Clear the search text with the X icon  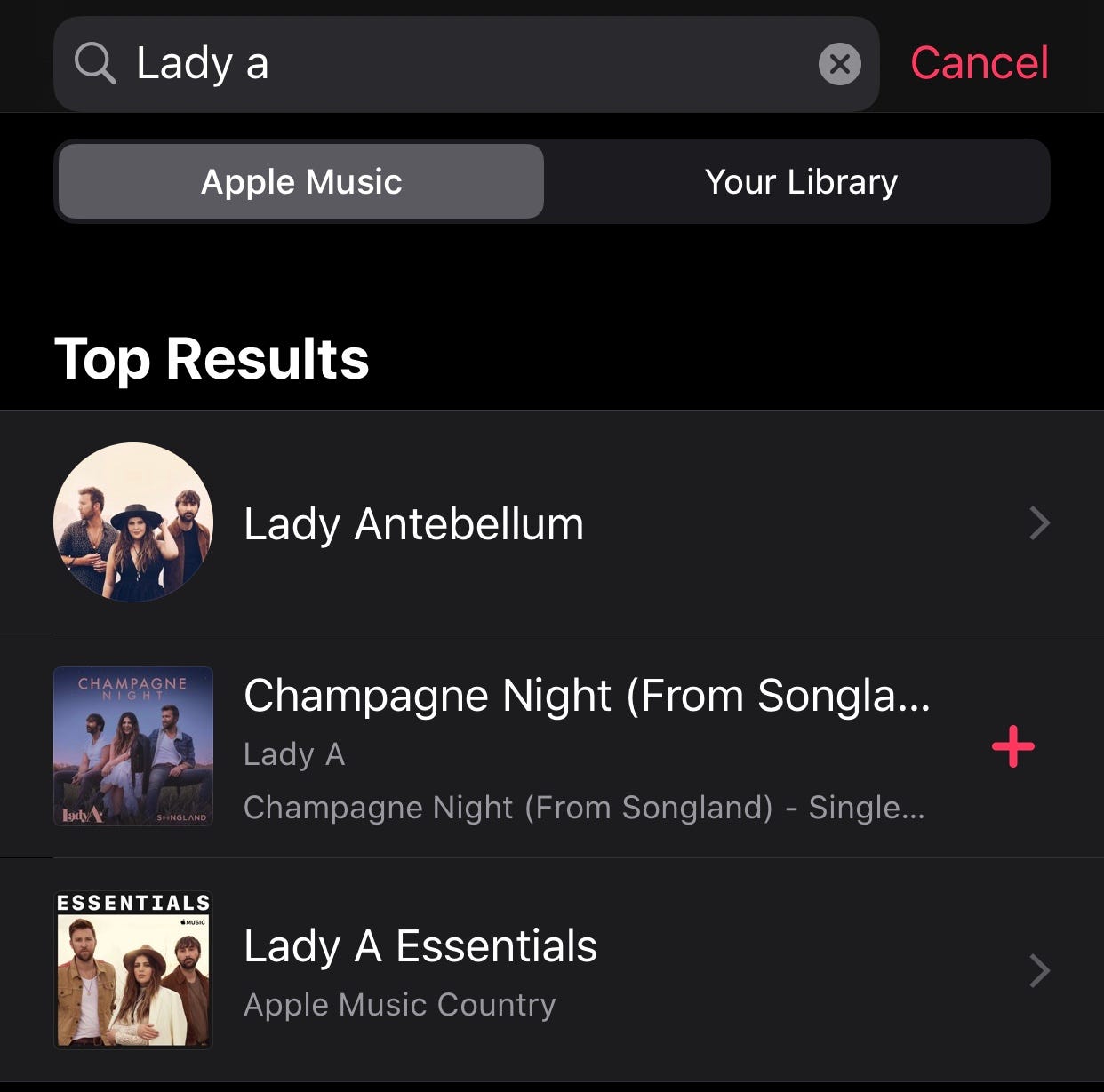[839, 64]
